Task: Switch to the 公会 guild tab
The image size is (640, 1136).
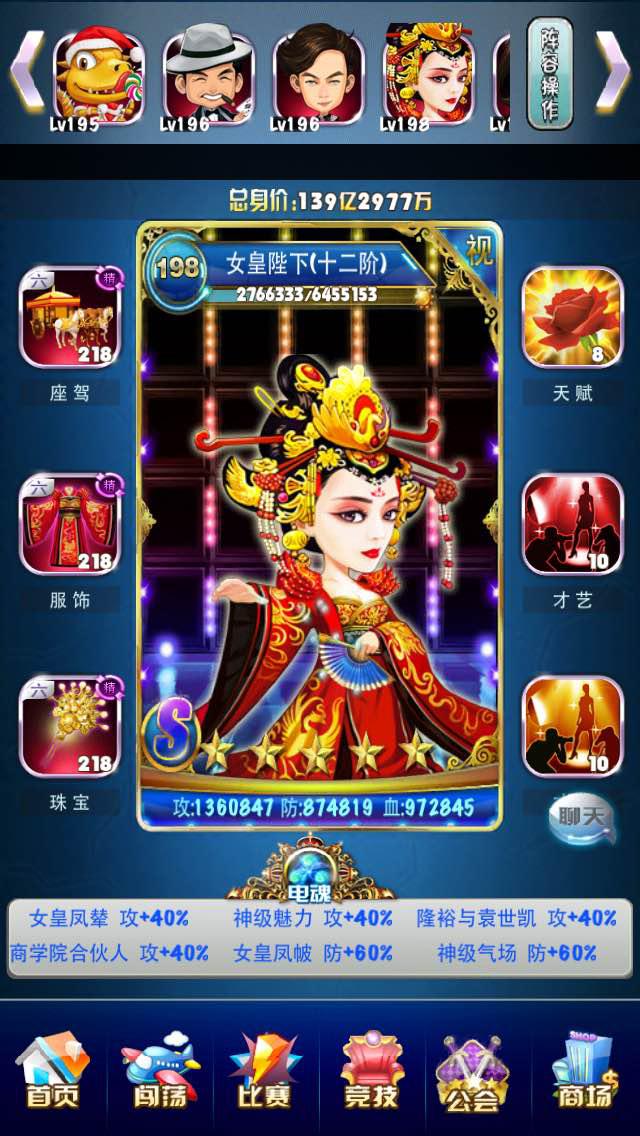Action: 477,1073
